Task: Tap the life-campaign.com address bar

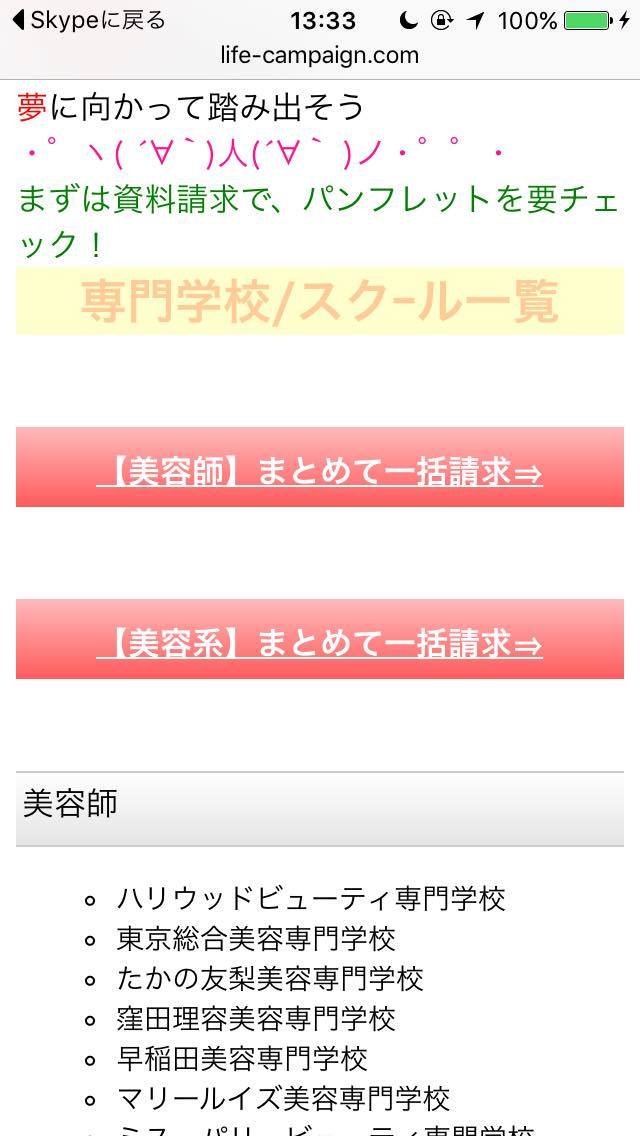Action: (320, 56)
